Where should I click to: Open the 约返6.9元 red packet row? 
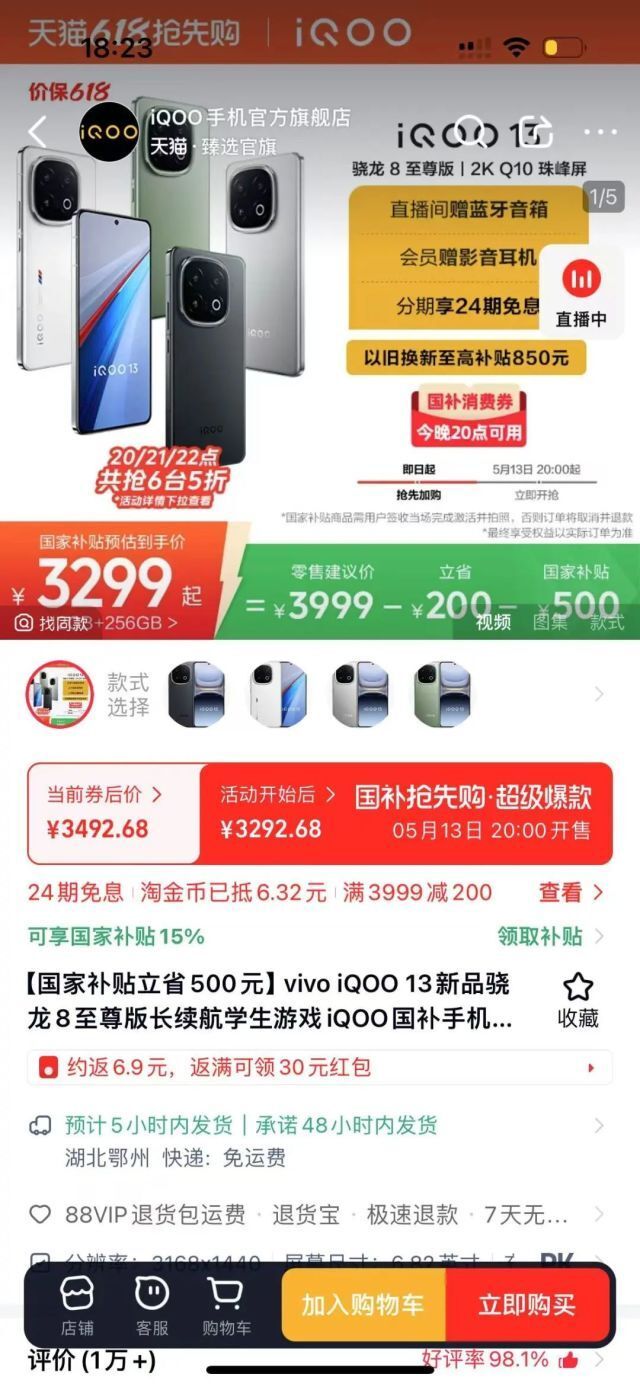pyautogui.click(x=319, y=1067)
